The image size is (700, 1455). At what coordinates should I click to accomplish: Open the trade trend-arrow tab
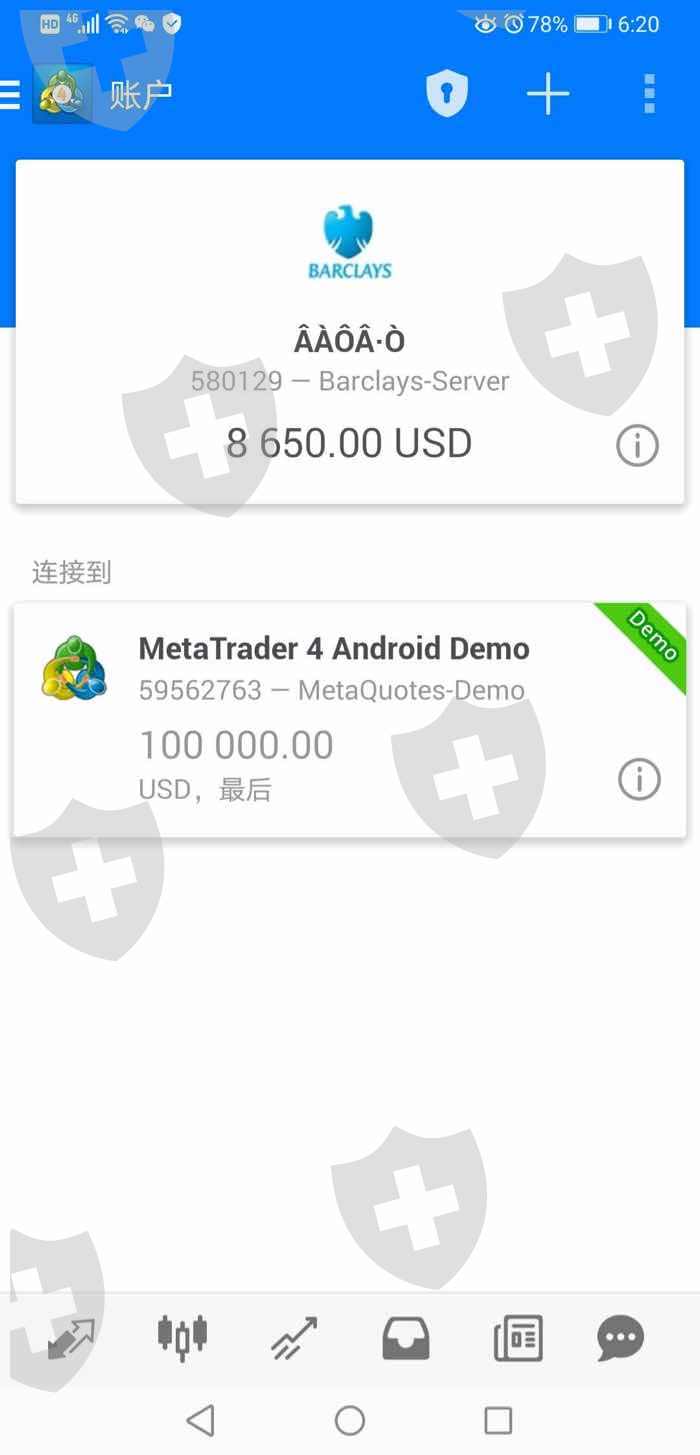(294, 1338)
